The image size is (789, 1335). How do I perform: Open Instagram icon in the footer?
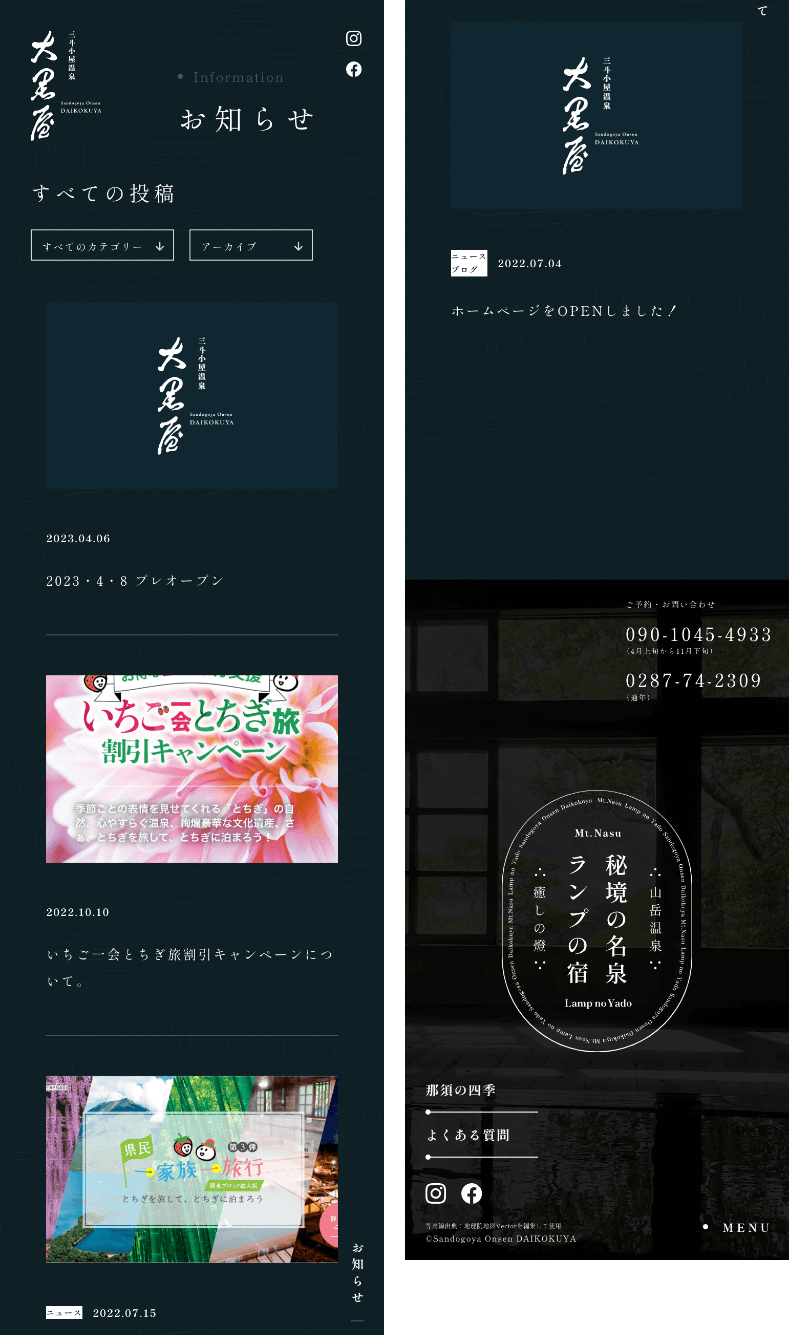(x=436, y=1193)
